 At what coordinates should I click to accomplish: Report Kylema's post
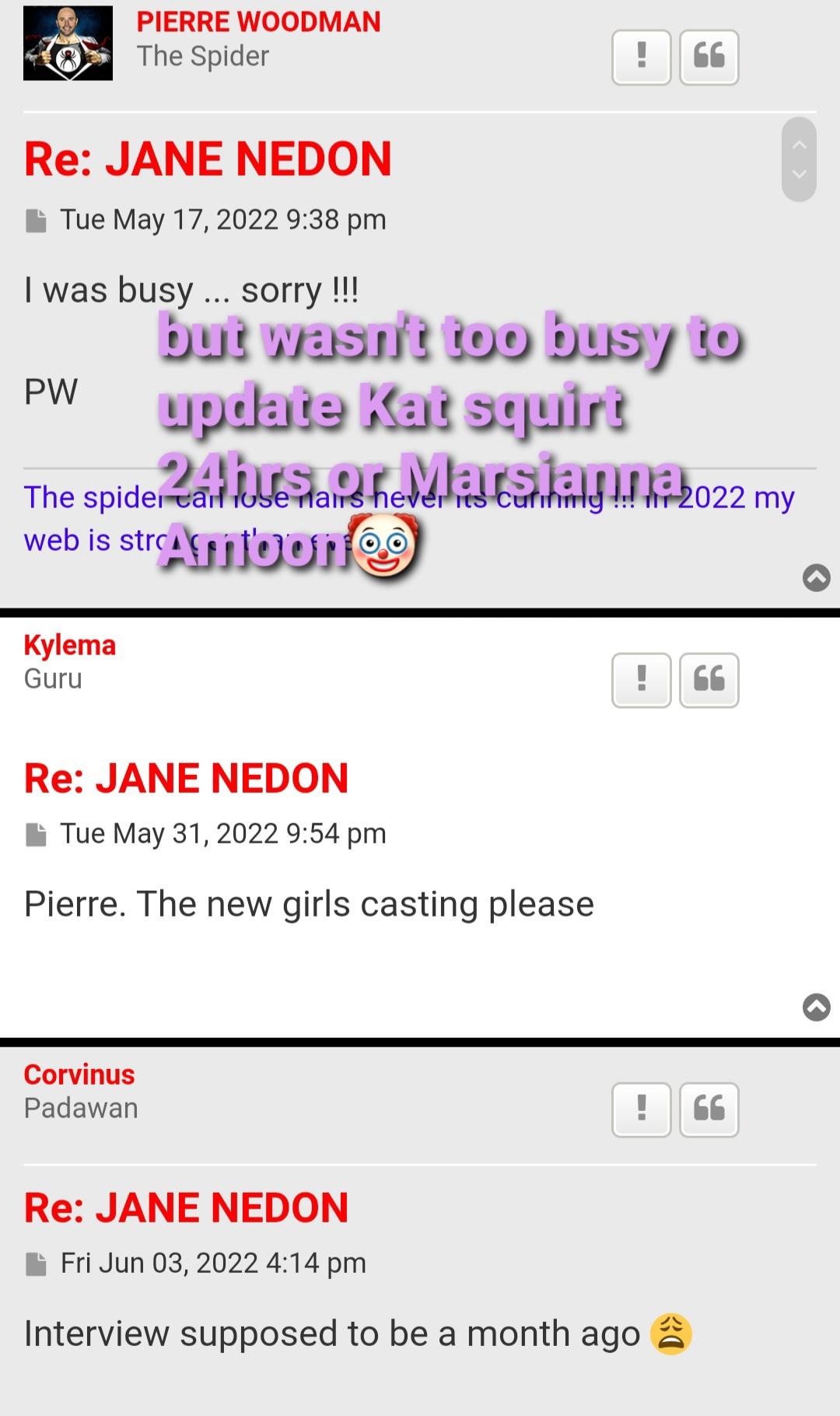pos(641,679)
